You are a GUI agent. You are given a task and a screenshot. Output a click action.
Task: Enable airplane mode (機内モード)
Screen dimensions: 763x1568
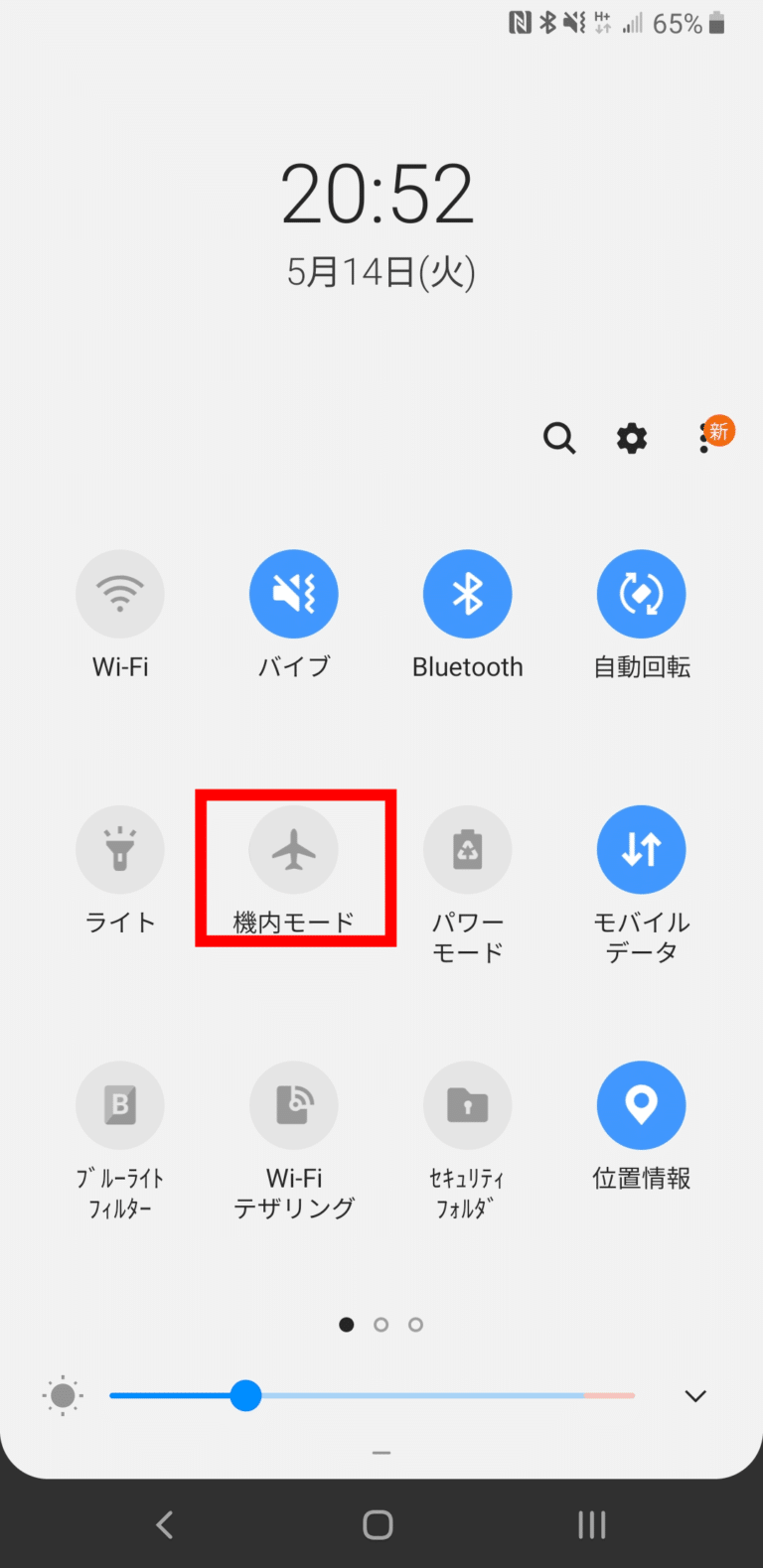pyautogui.click(x=293, y=849)
